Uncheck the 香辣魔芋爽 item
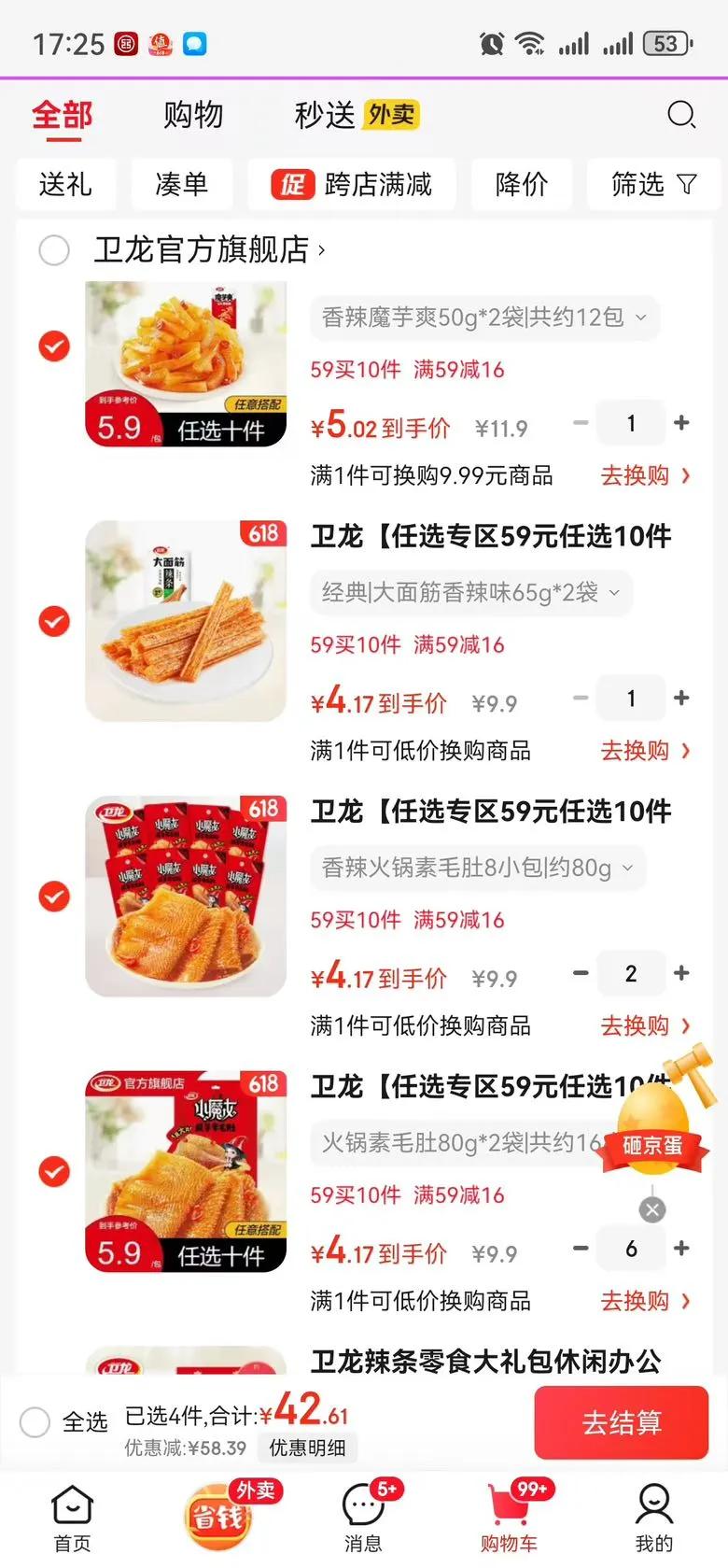 [54, 346]
